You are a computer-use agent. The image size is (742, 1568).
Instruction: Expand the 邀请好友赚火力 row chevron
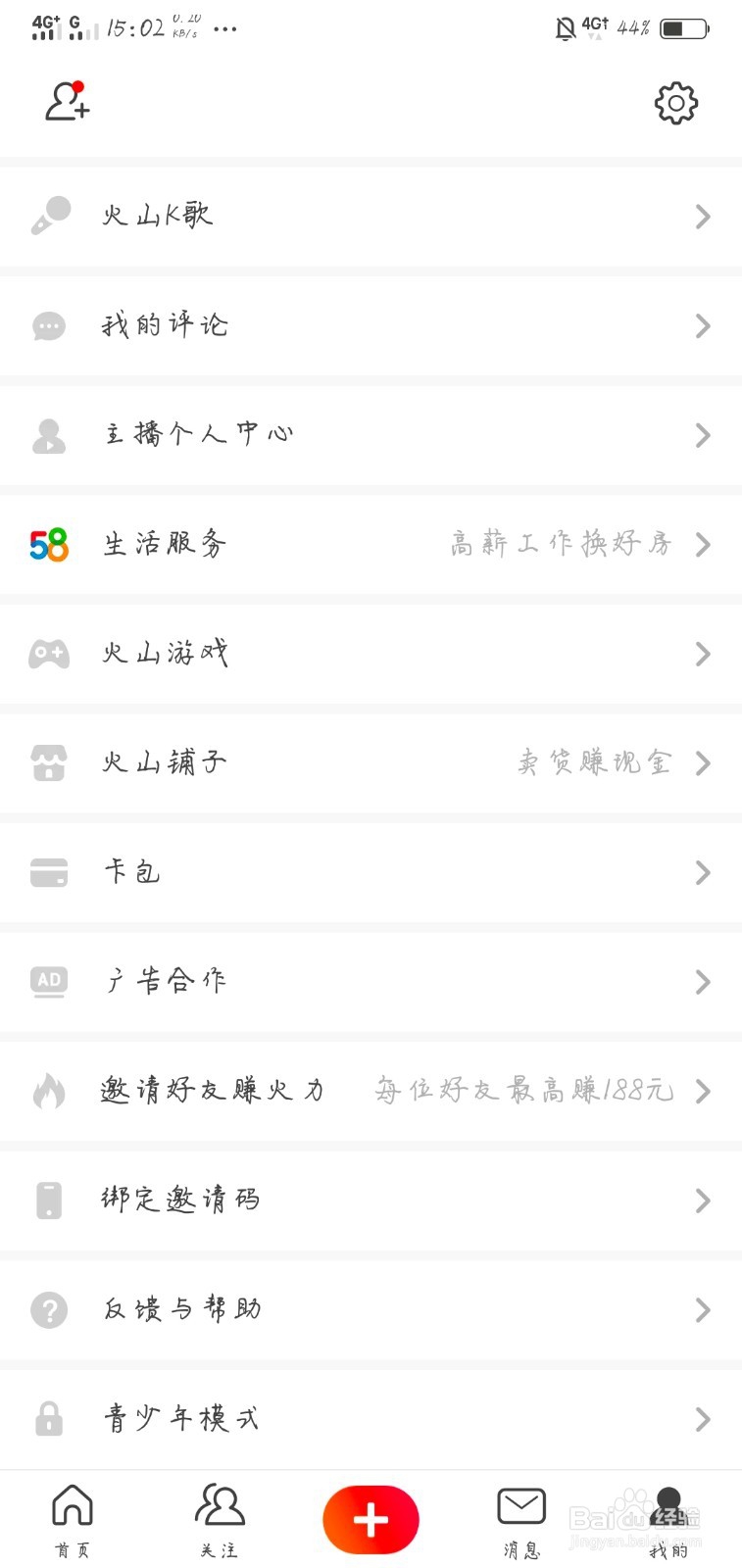pyautogui.click(x=703, y=1091)
